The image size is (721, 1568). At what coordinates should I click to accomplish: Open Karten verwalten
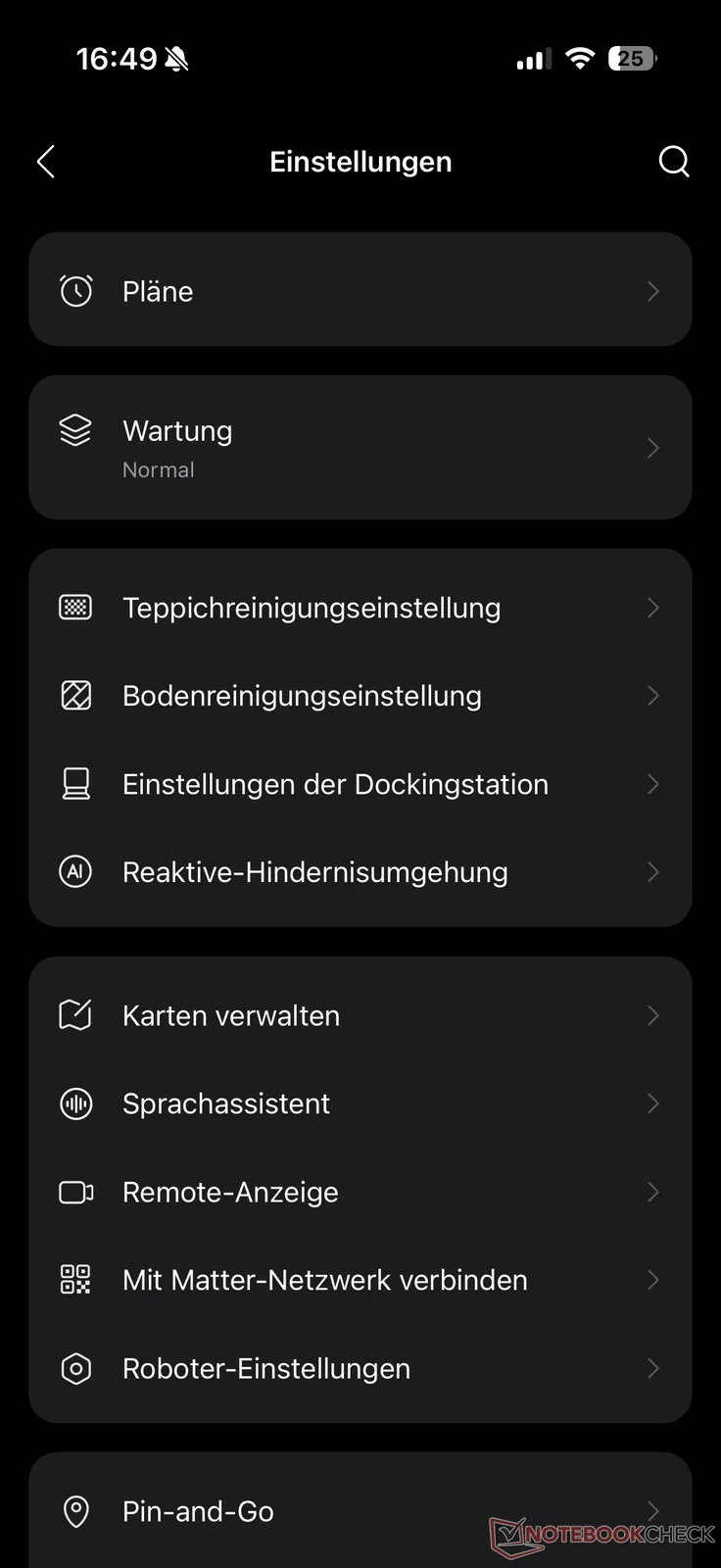(360, 1015)
